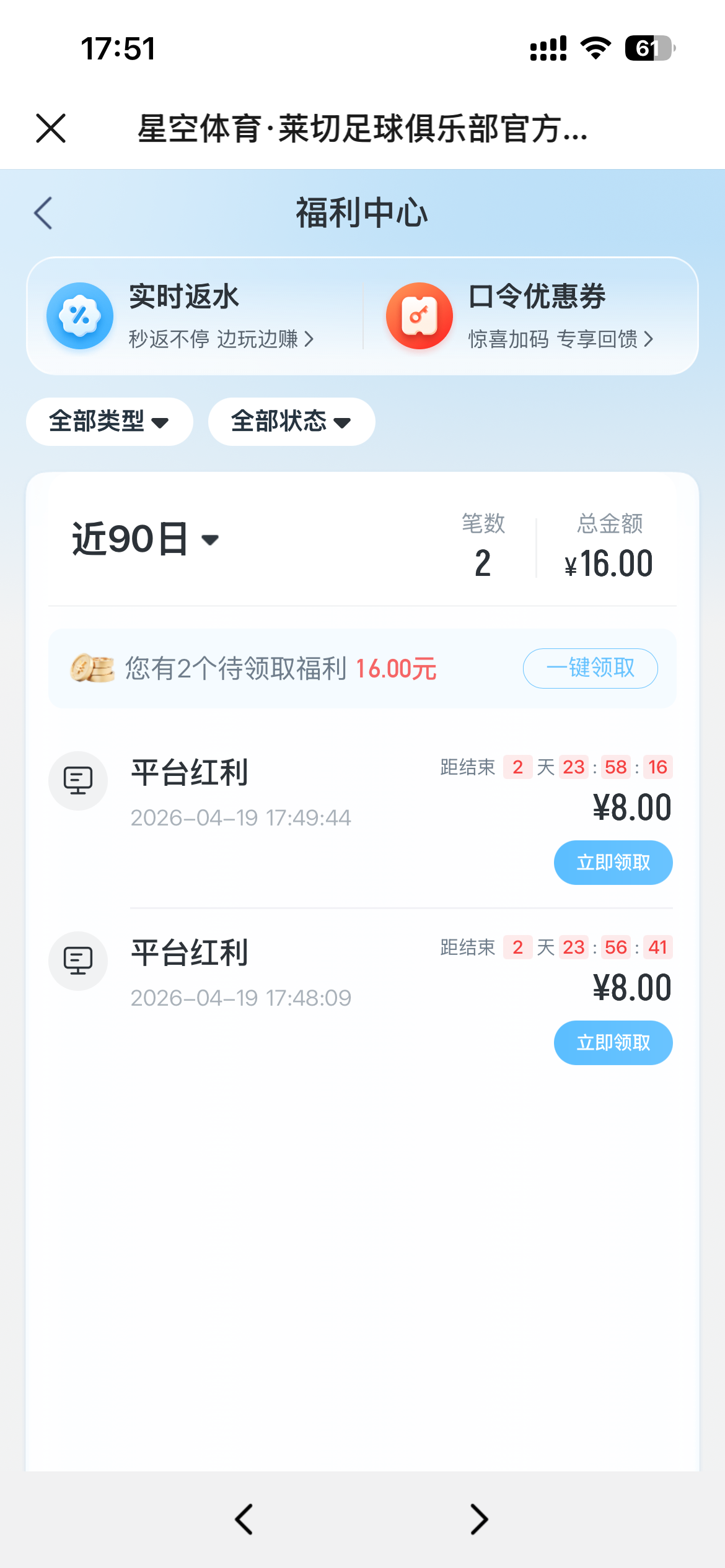Open the 秒返不停 边玩边赚 link

220,340
